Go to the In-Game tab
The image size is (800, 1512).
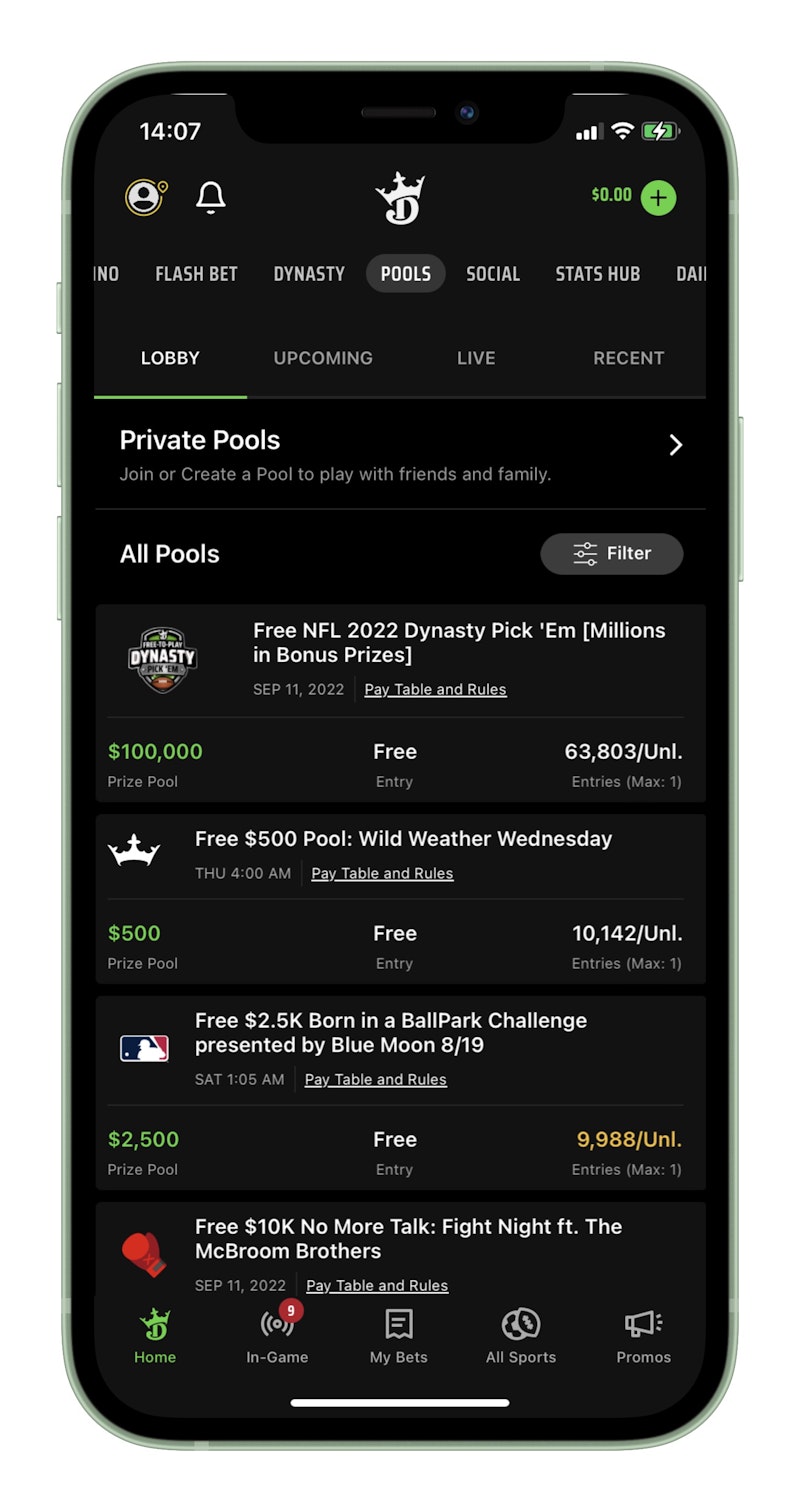(x=277, y=1335)
